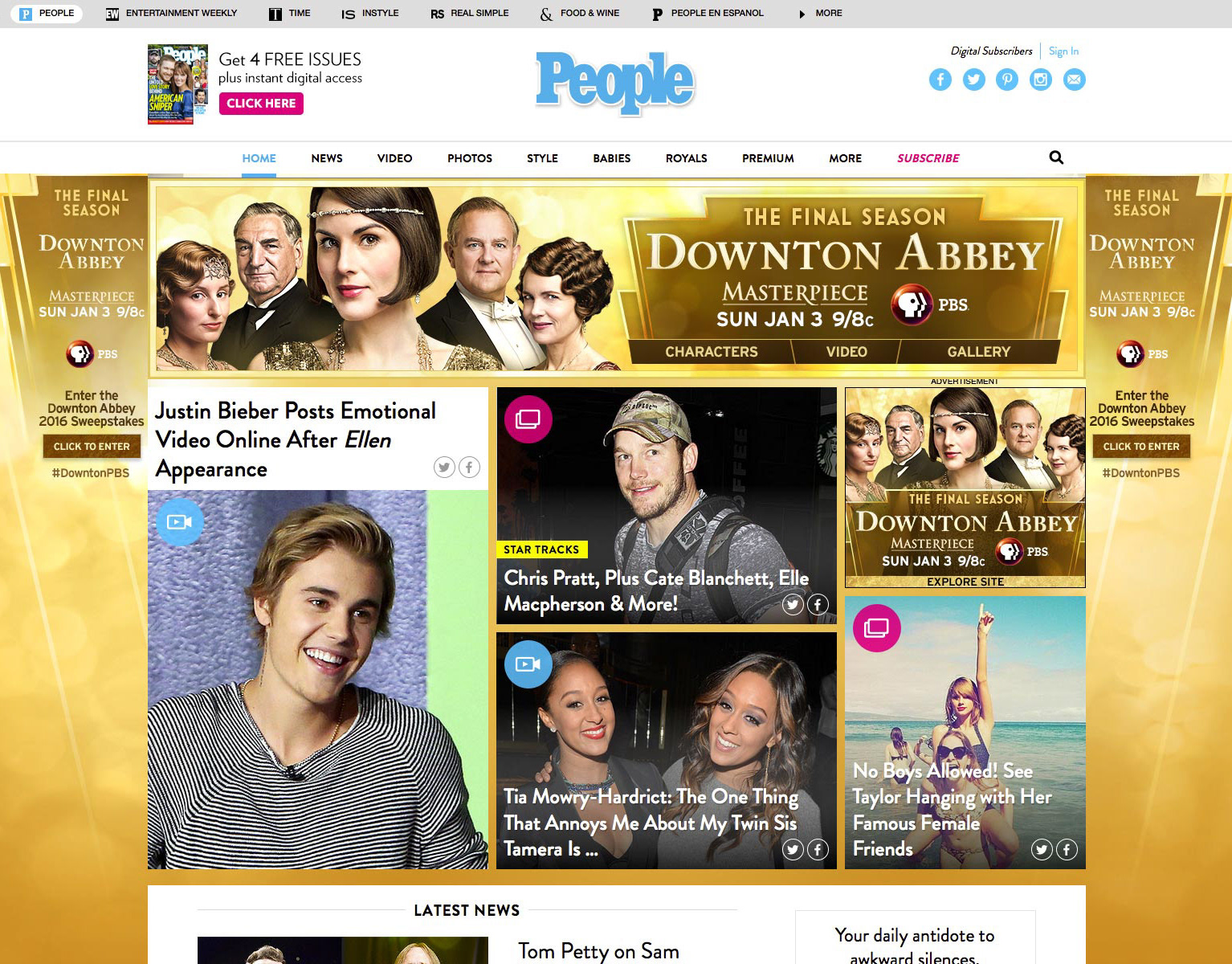The height and width of the screenshot is (964, 1232).
Task: Open People's Instagram icon in header
Action: (1040, 80)
